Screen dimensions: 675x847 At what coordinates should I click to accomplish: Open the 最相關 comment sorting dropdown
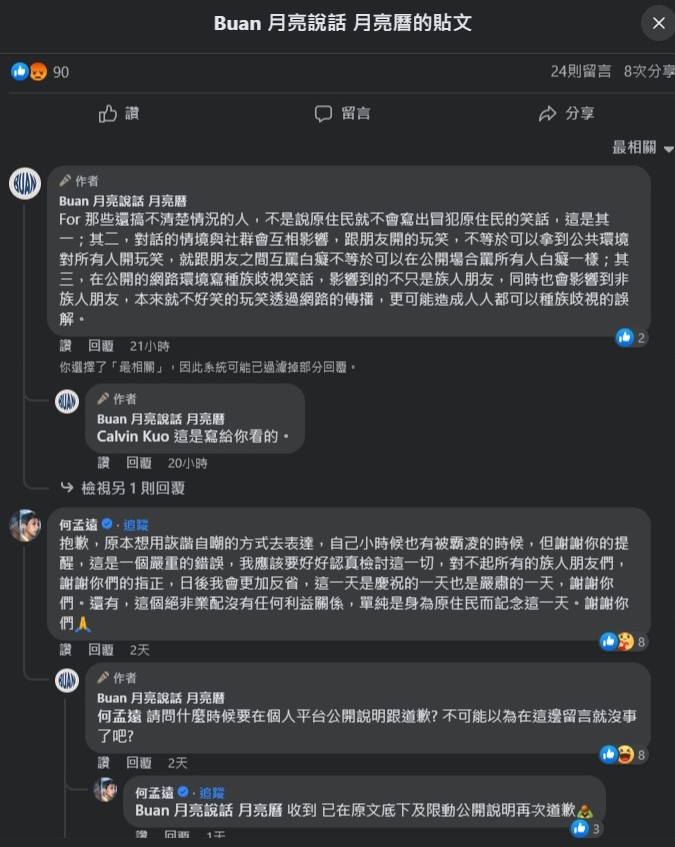coord(643,148)
